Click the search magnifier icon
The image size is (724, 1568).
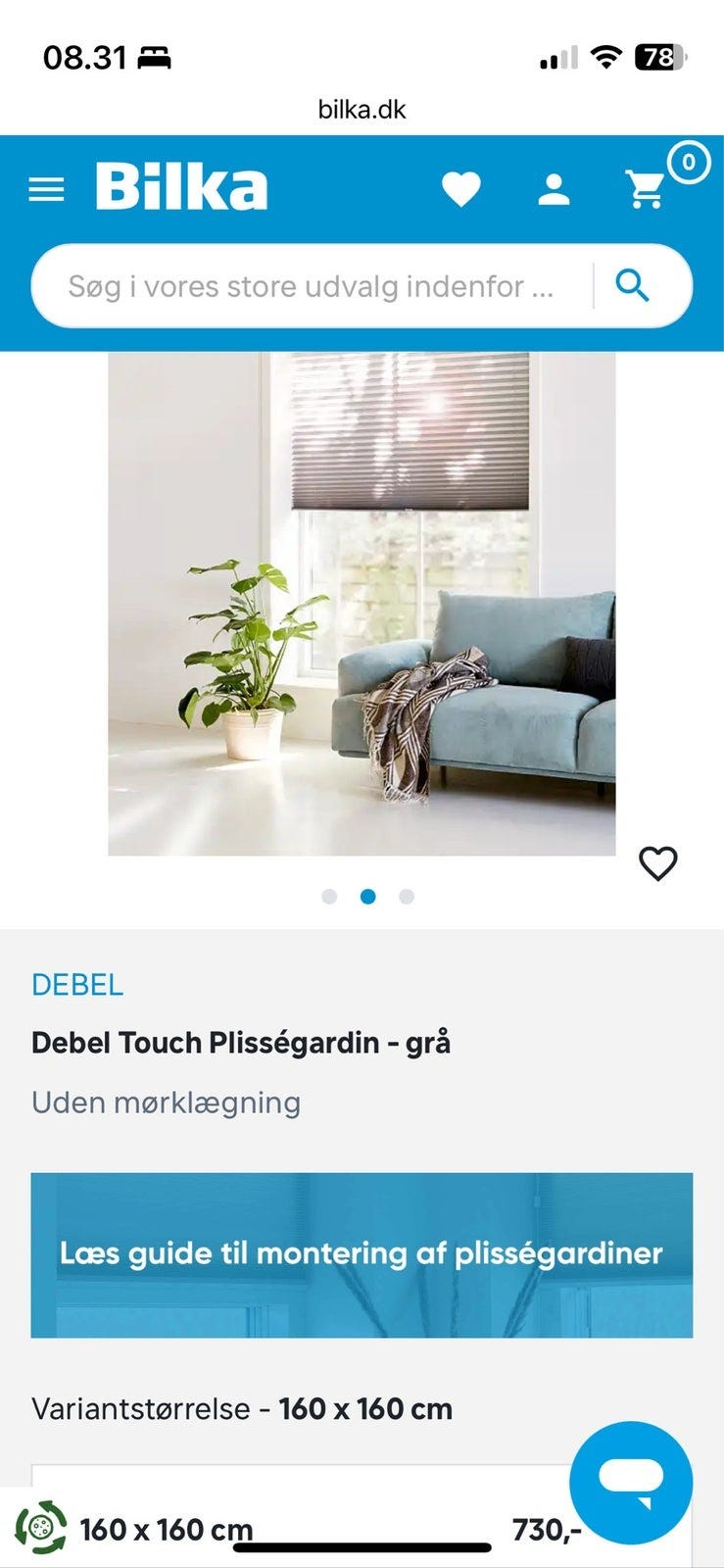[x=634, y=286]
